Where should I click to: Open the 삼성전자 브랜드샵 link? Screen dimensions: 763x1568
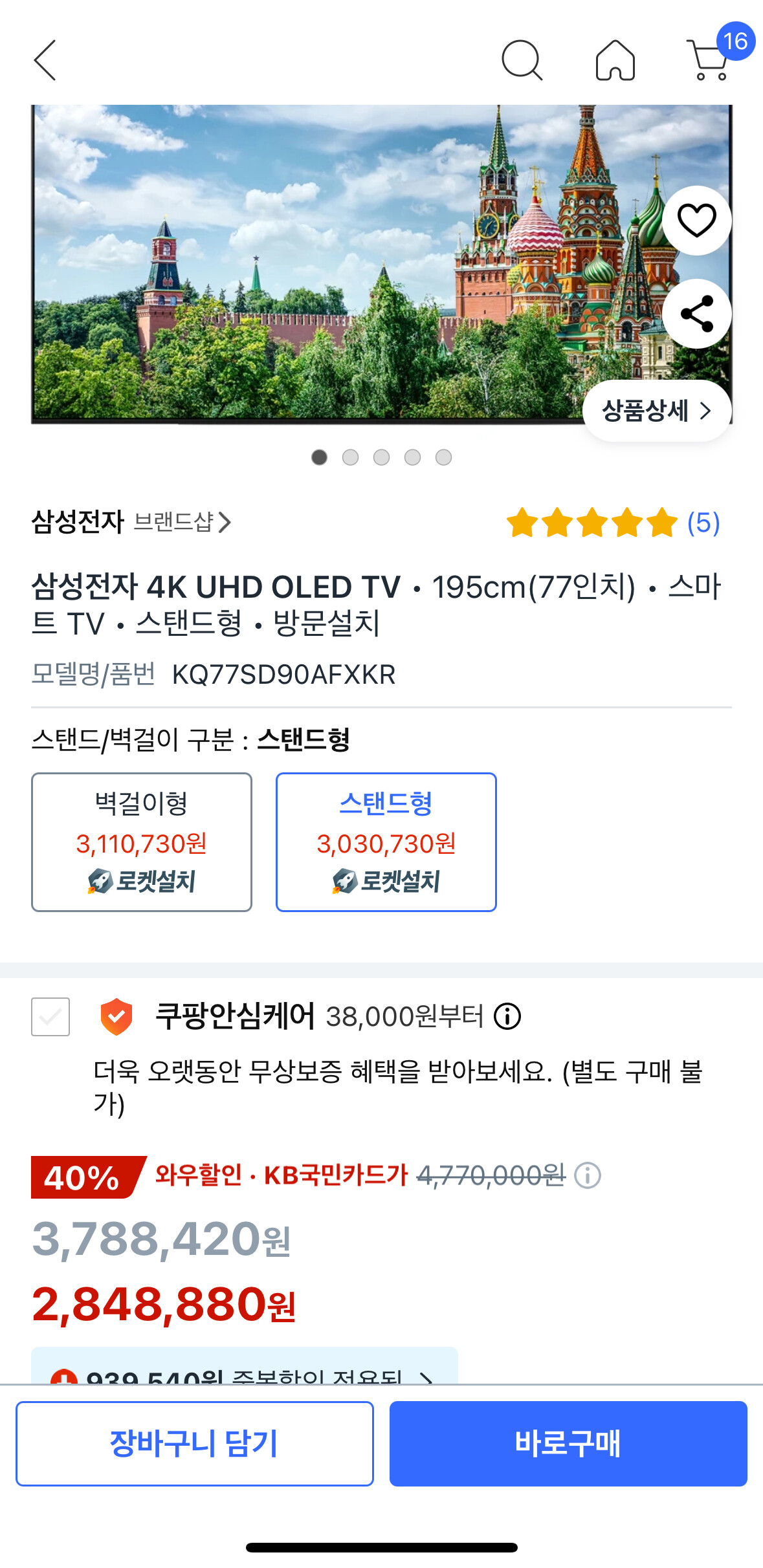(x=131, y=522)
